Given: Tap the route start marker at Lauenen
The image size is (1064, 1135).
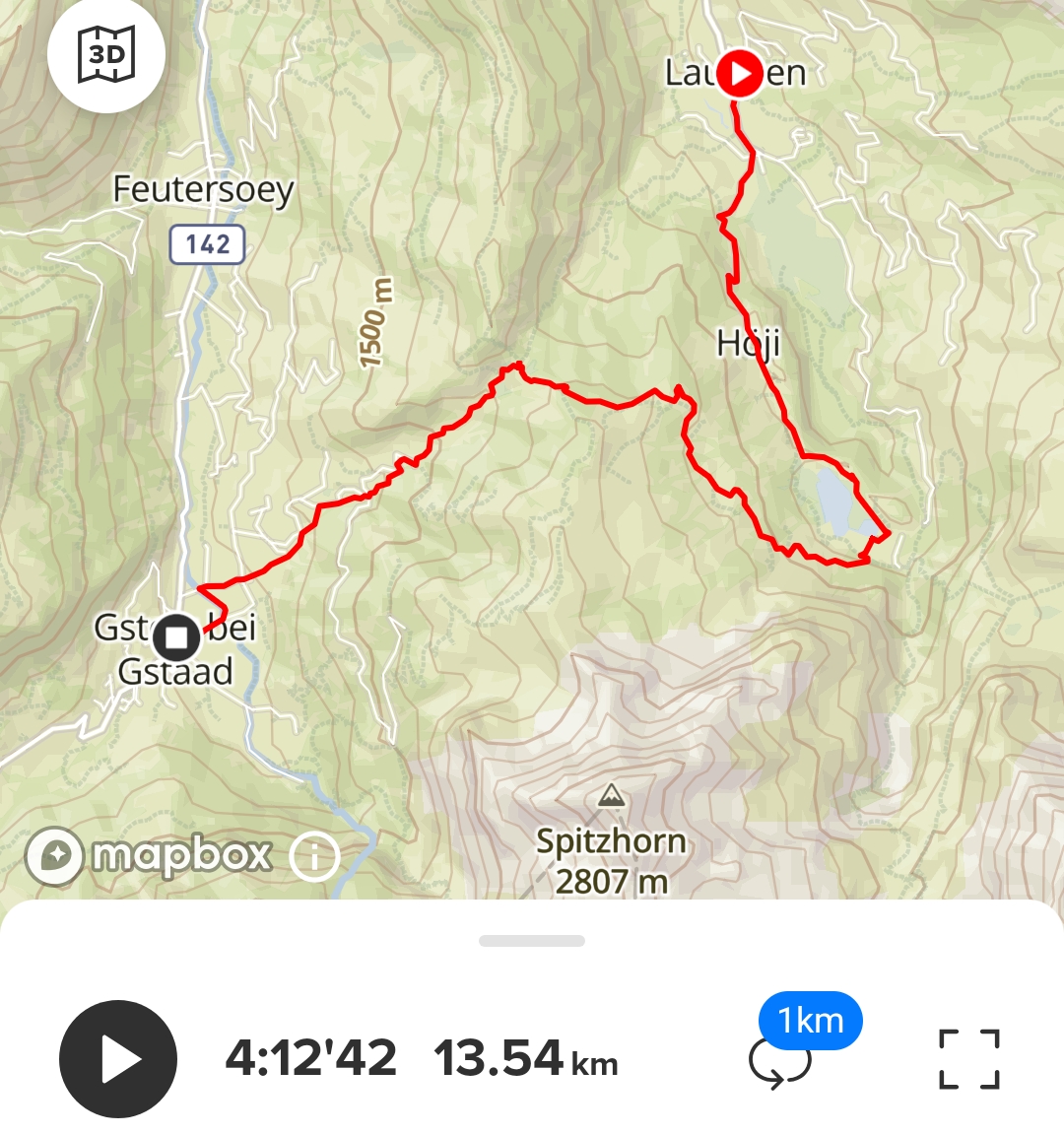Looking at the screenshot, I should [x=739, y=73].
